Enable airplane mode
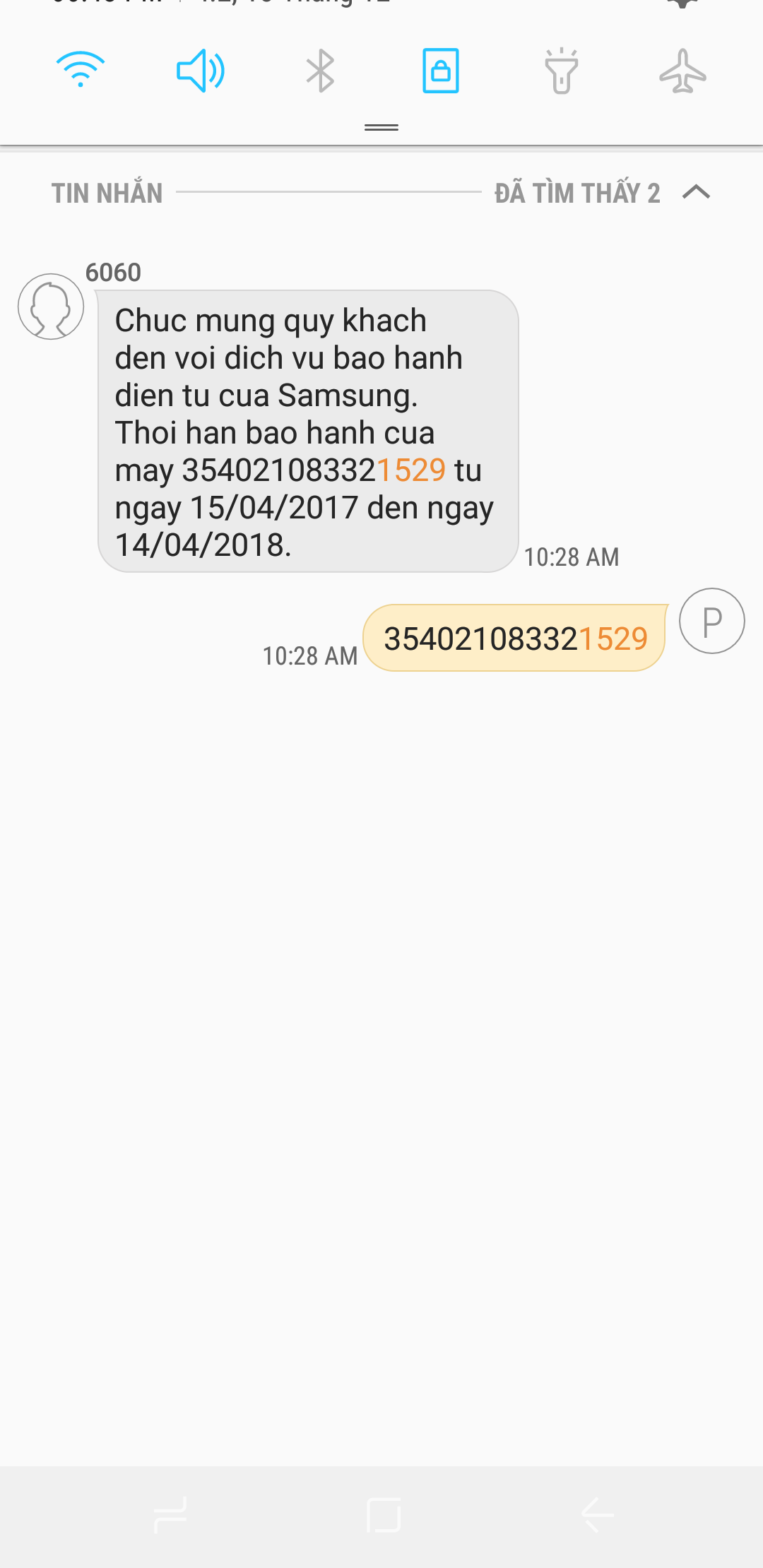 (x=682, y=71)
